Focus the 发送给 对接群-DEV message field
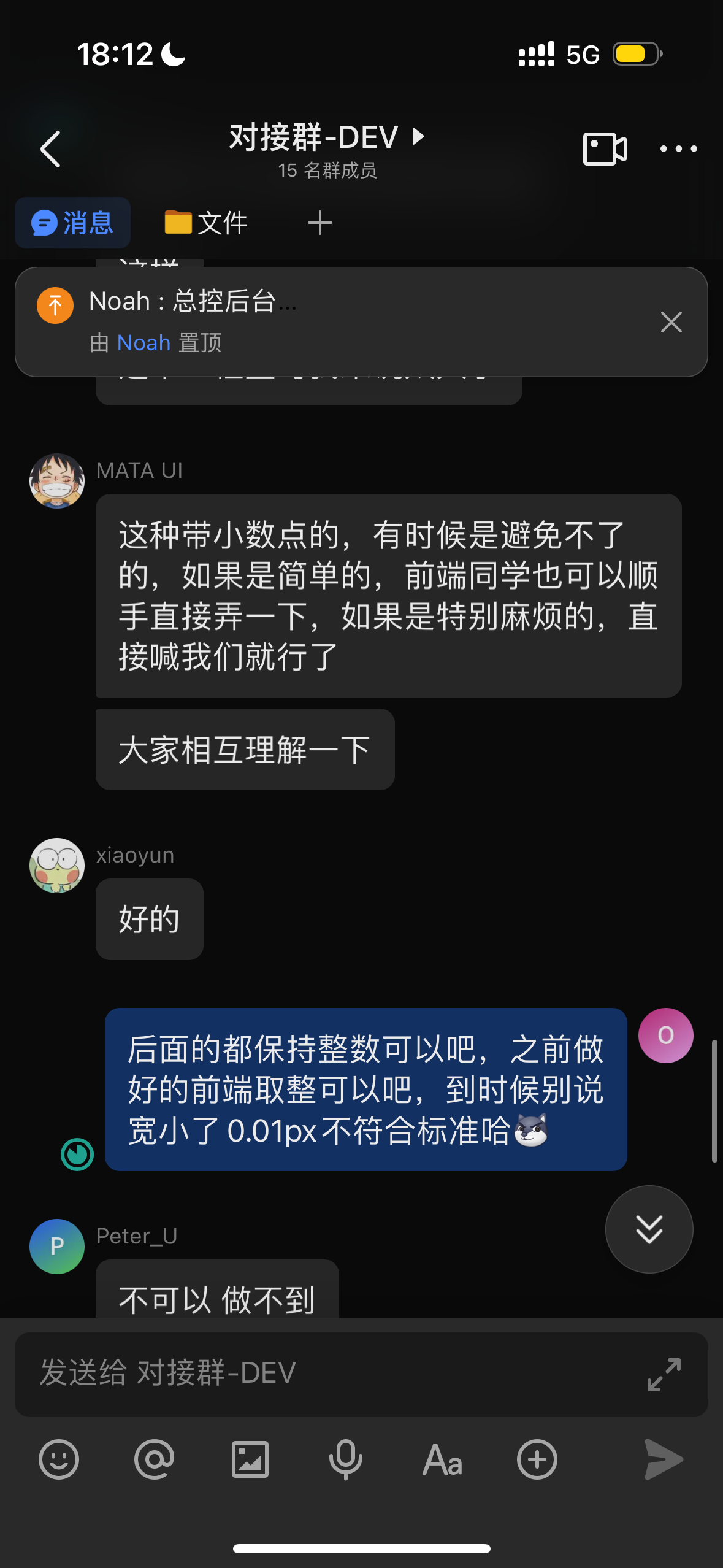The image size is (723, 1568). pyautogui.click(x=331, y=1374)
